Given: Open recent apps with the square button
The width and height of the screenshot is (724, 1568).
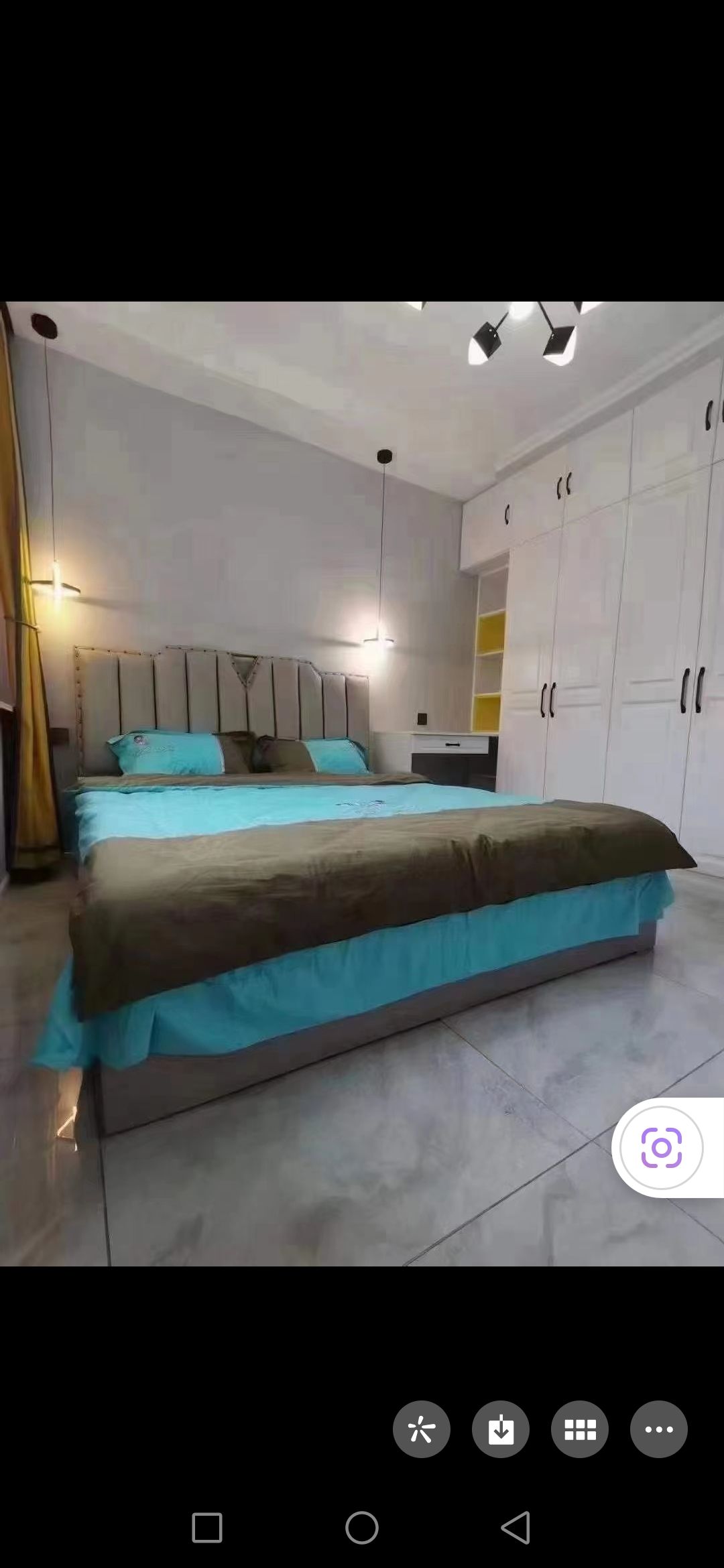Looking at the screenshot, I should (x=207, y=1528).
